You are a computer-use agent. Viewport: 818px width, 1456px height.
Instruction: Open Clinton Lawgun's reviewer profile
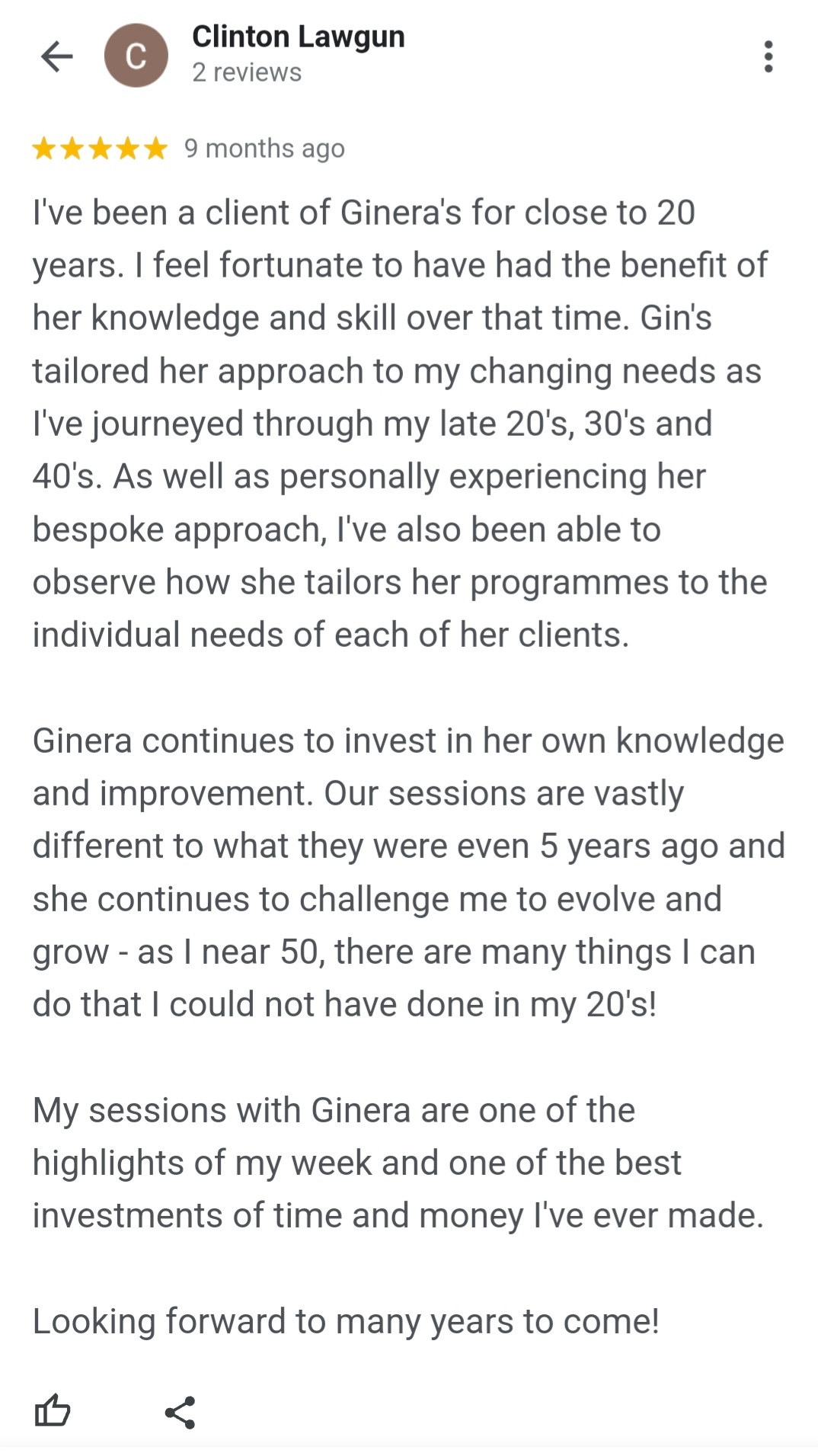point(297,37)
